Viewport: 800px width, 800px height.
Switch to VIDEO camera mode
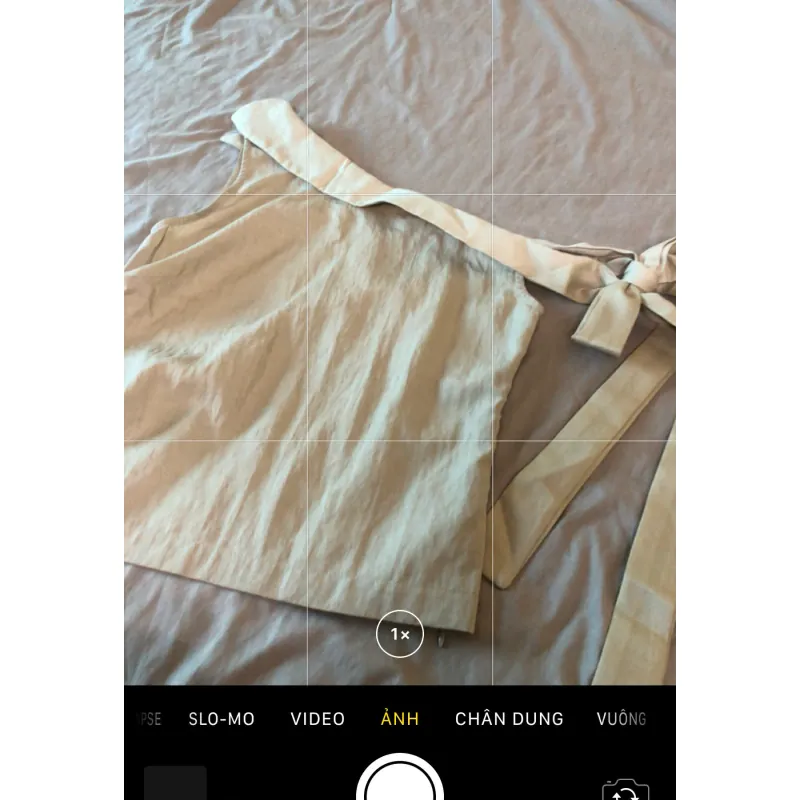pyautogui.click(x=318, y=719)
